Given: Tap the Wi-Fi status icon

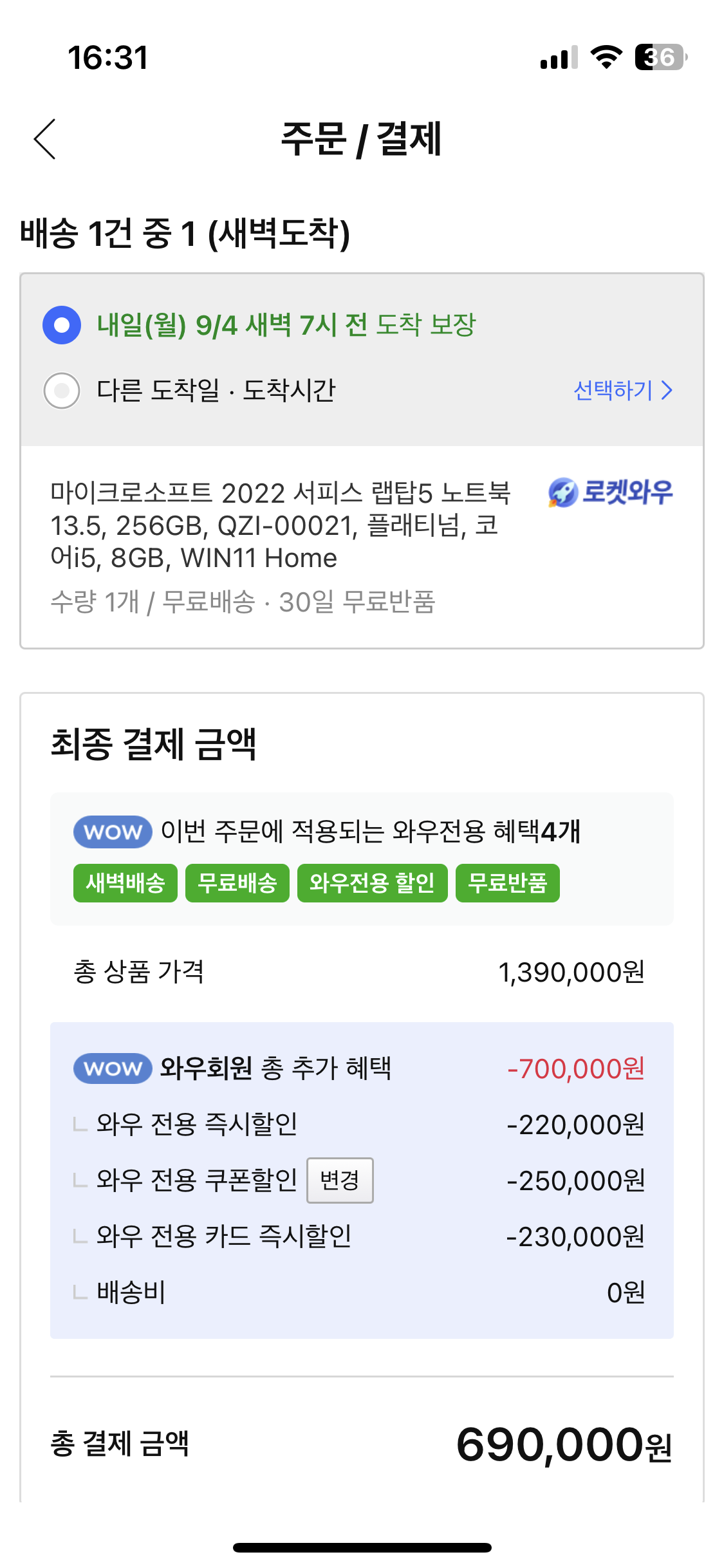Looking at the screenshot, I should (x=606, y=57).
